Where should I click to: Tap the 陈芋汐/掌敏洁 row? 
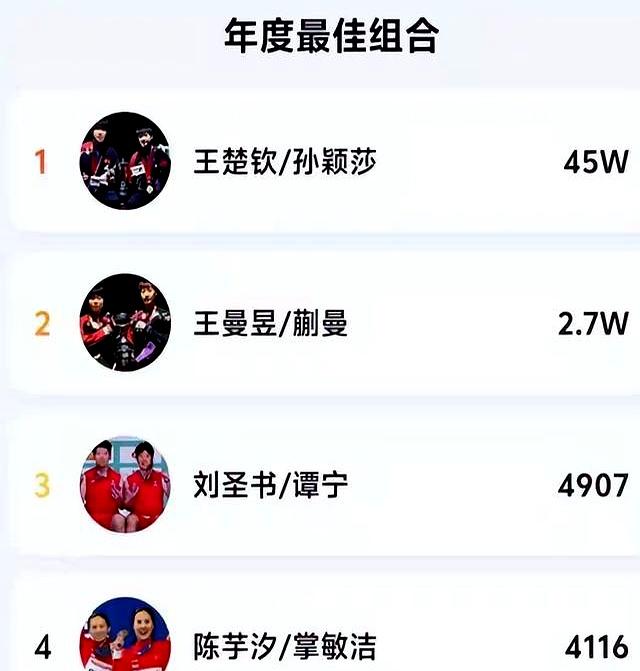coord(285,645)
